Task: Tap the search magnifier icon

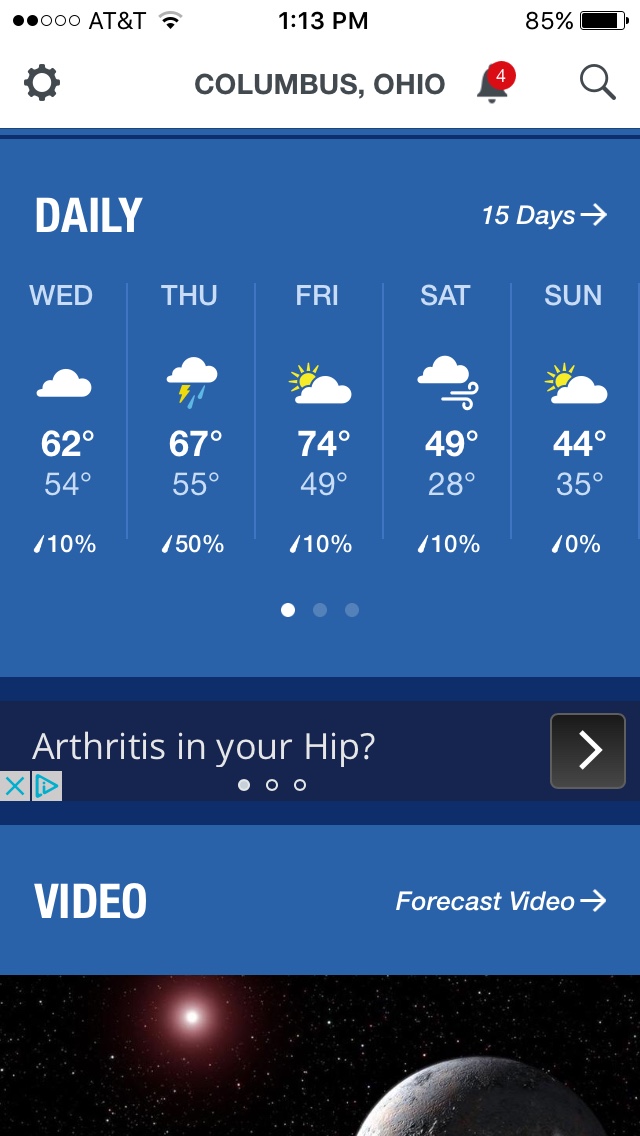Action: 598,83
